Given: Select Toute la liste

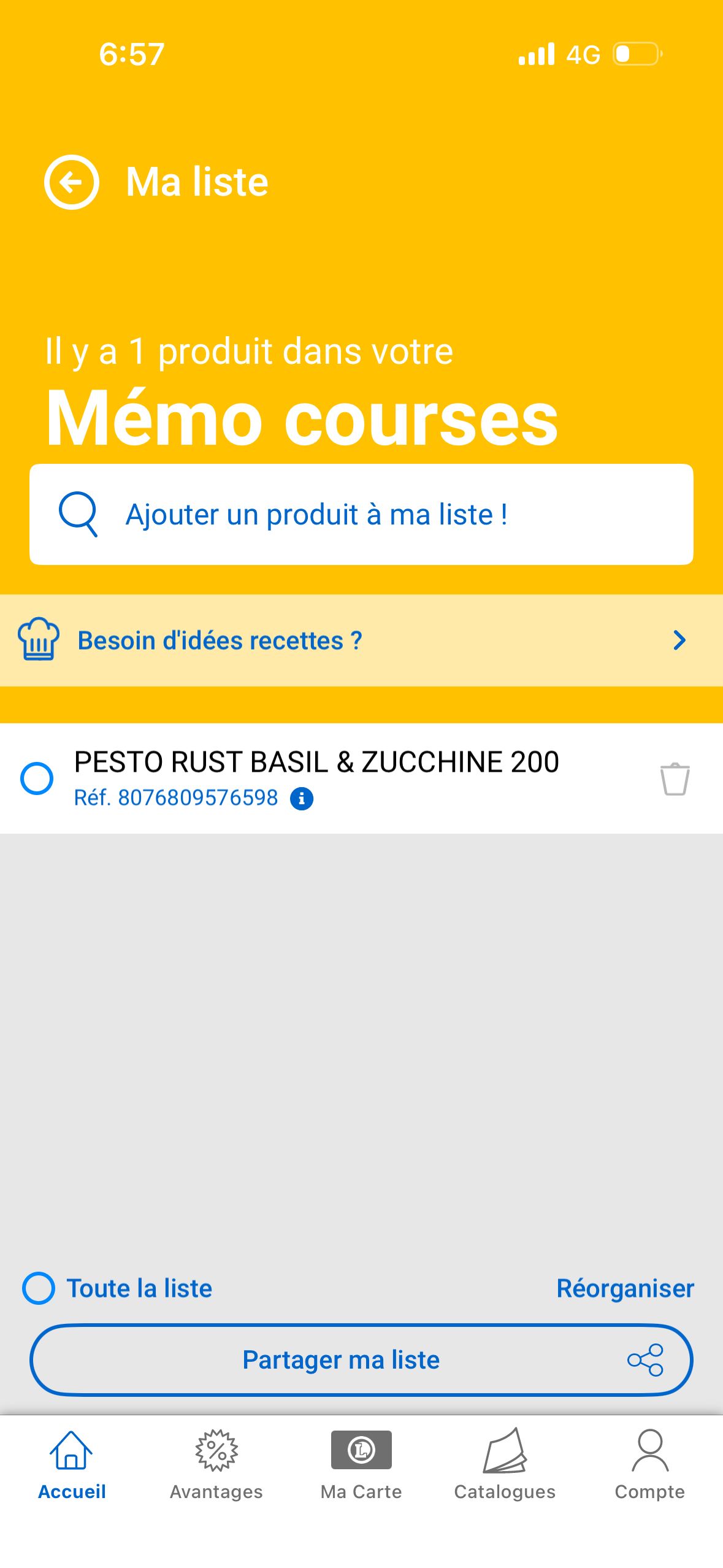Looking at the screenshot, I should [39, 1288].
